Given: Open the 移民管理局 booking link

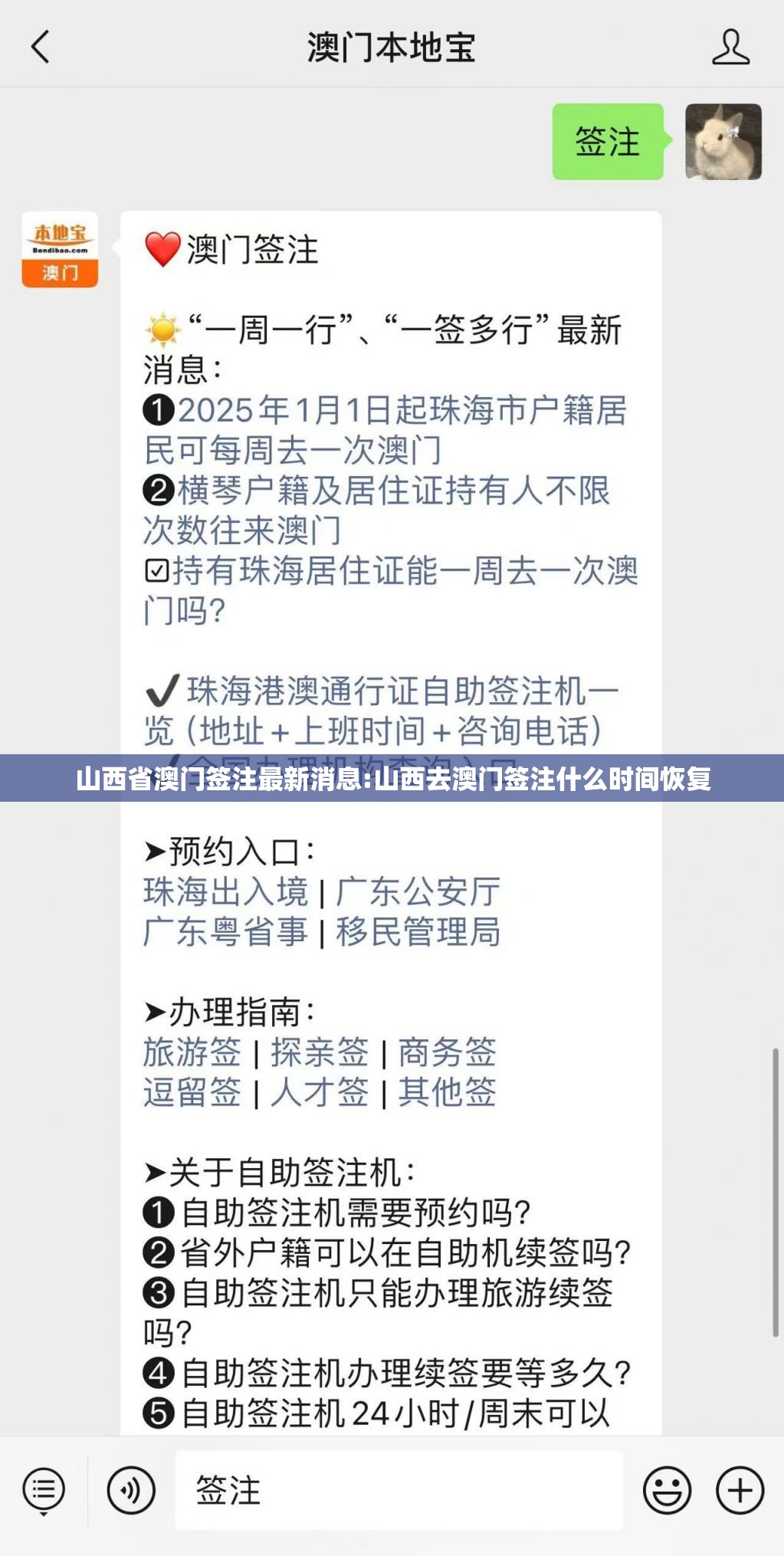Looking at the screenshot, I should (418, 932).
